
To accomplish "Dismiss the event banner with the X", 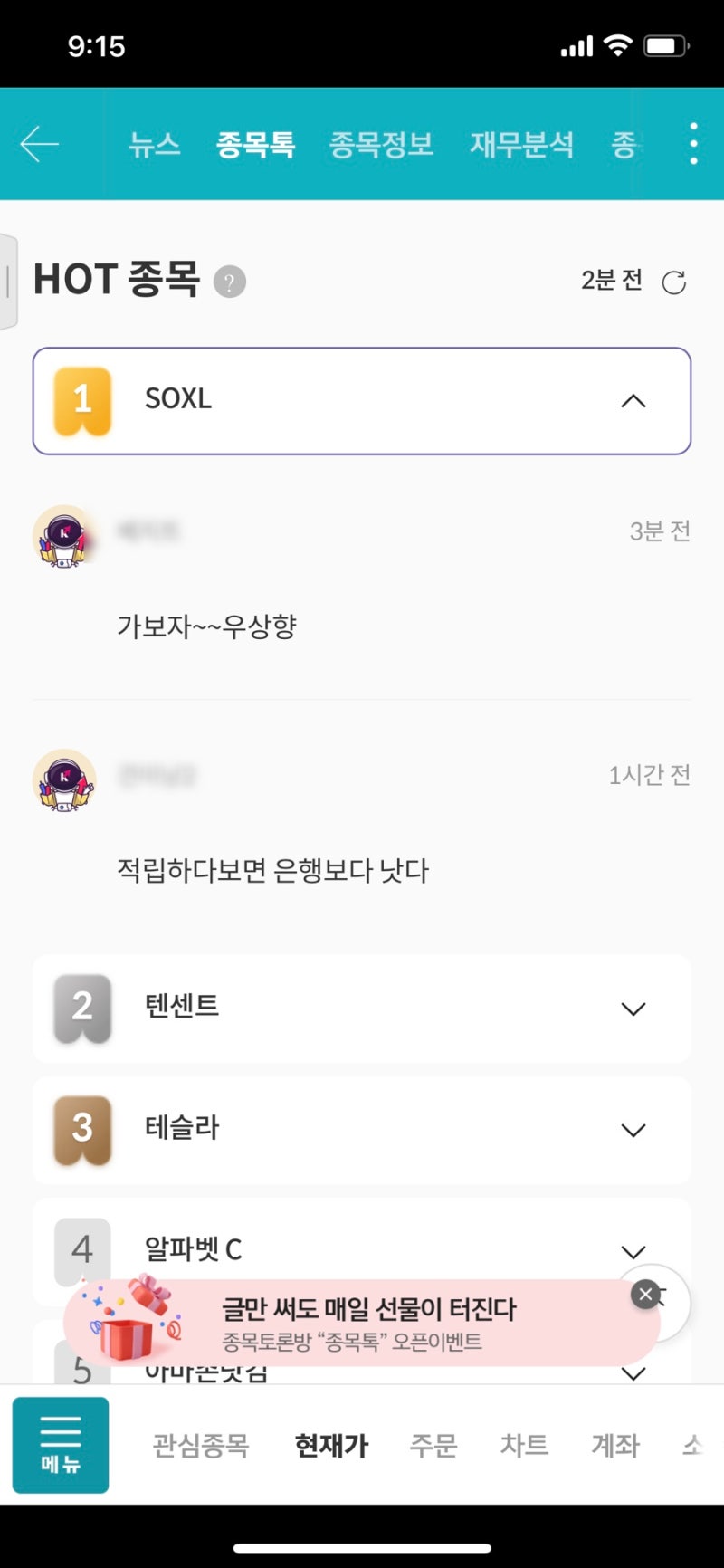I will click(645, 1294).
